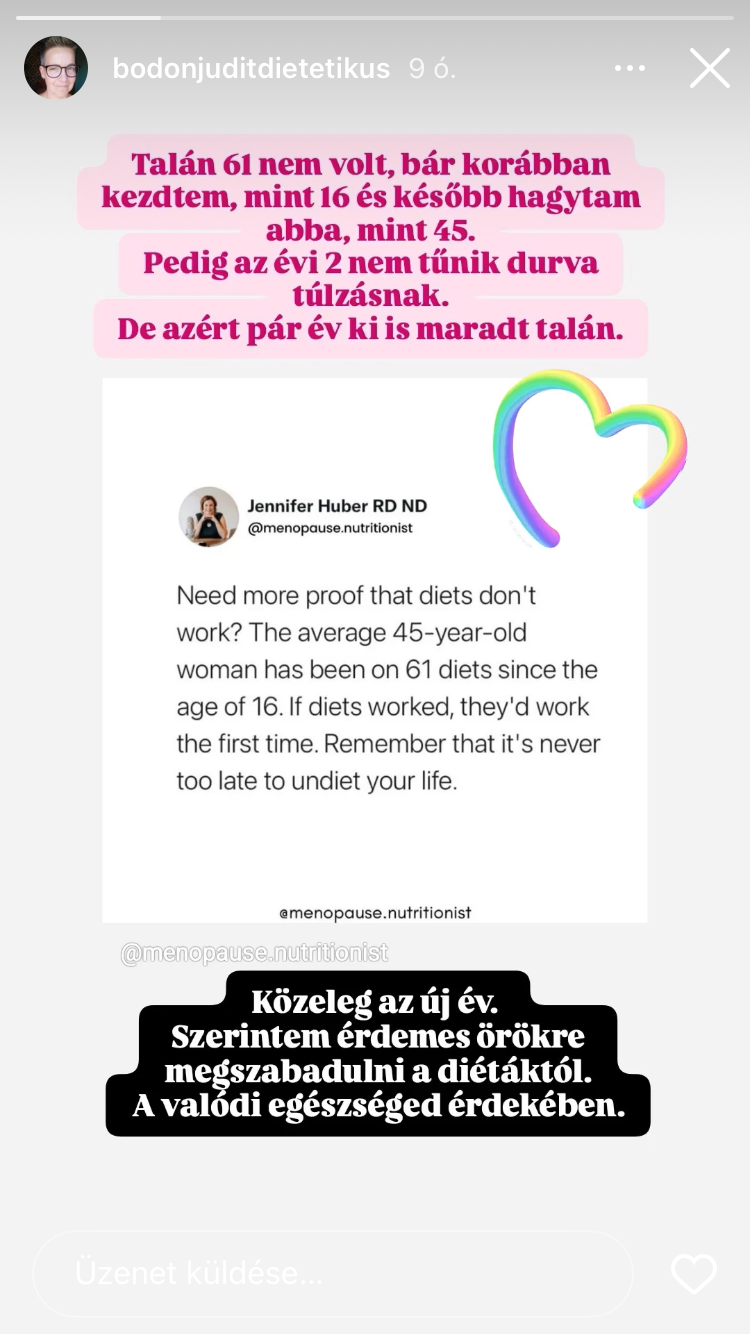Open the @menopause.nutritionist mention tag
Screen dimensions: 750x1334
tap(254, 953)
